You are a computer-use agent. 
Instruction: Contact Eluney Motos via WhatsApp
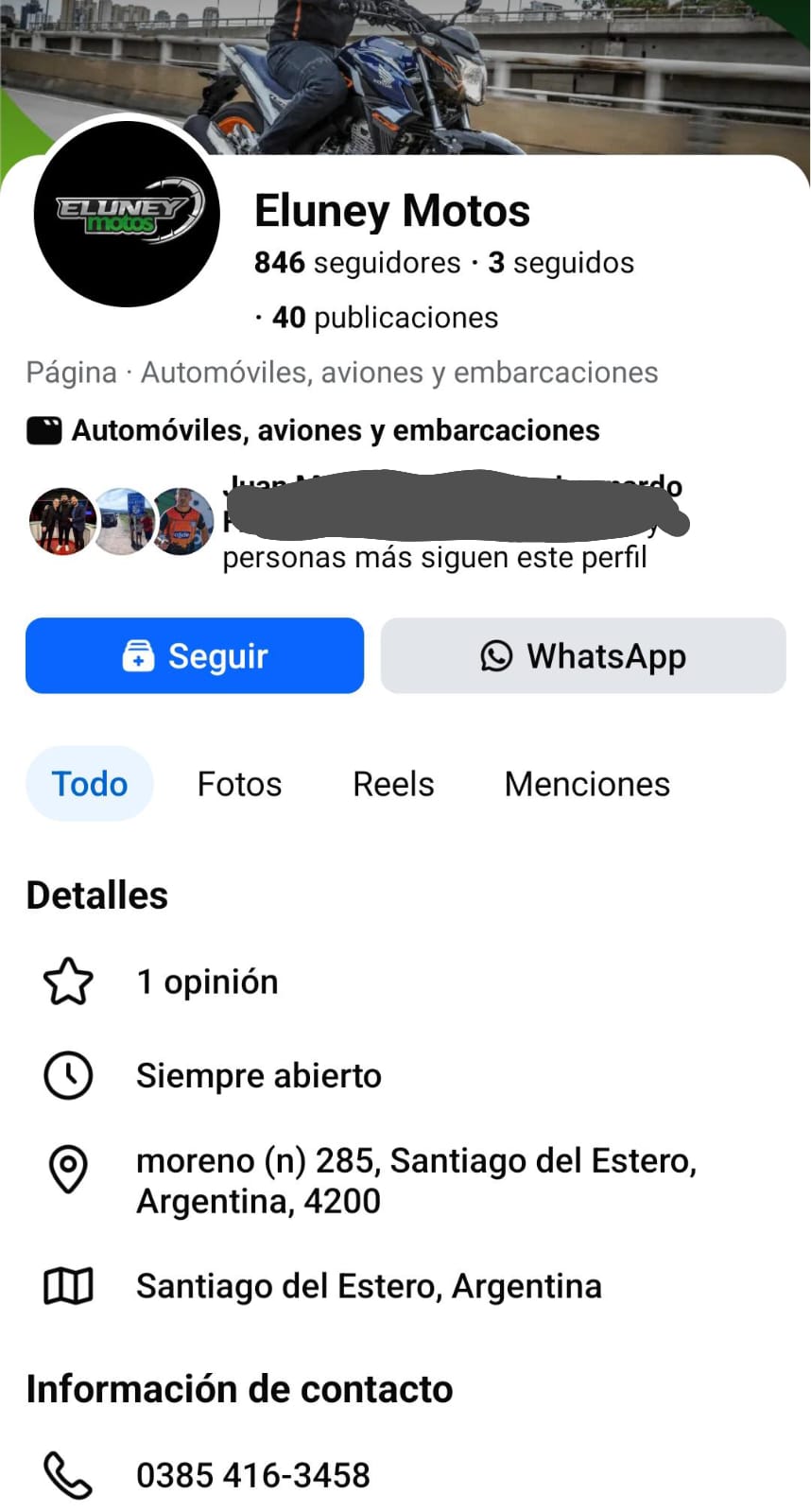[x=582, y=655]
